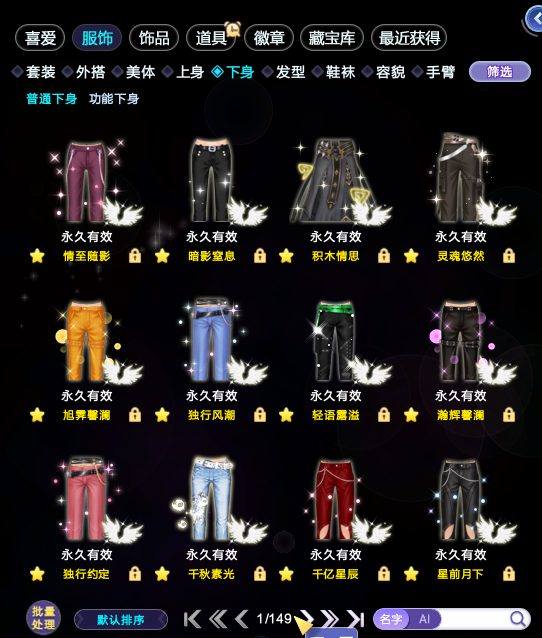
Task: Select the 上身 tops category
Action: [183, 72]
